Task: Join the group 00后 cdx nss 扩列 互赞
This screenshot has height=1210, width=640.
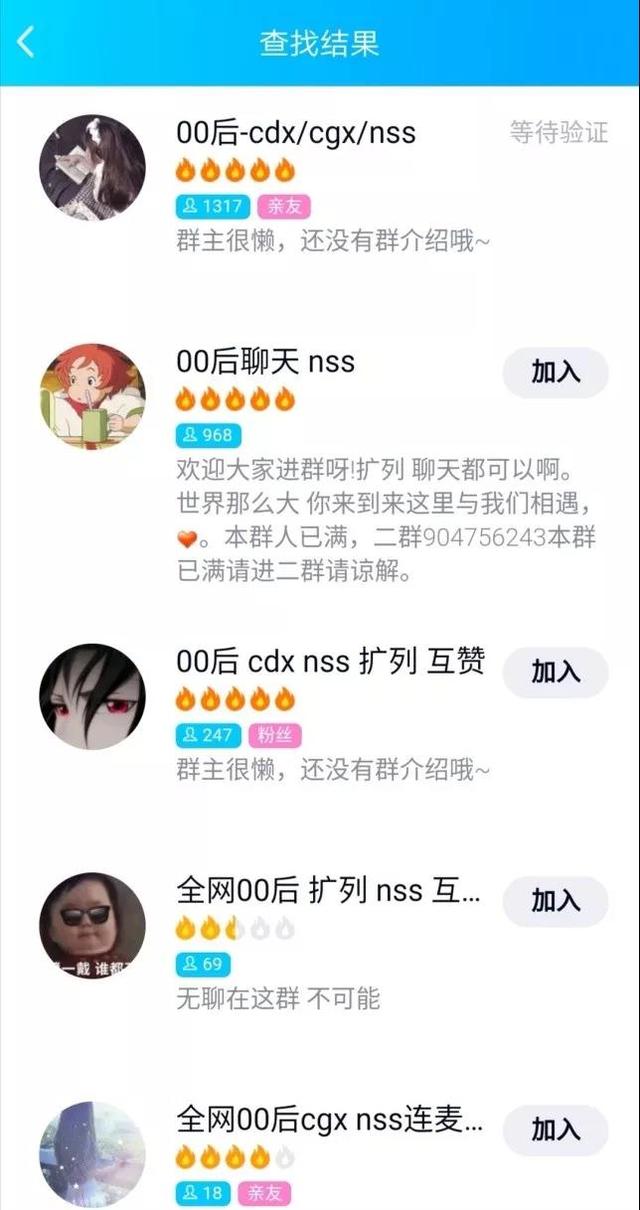Action: click(x=555, y=672)
